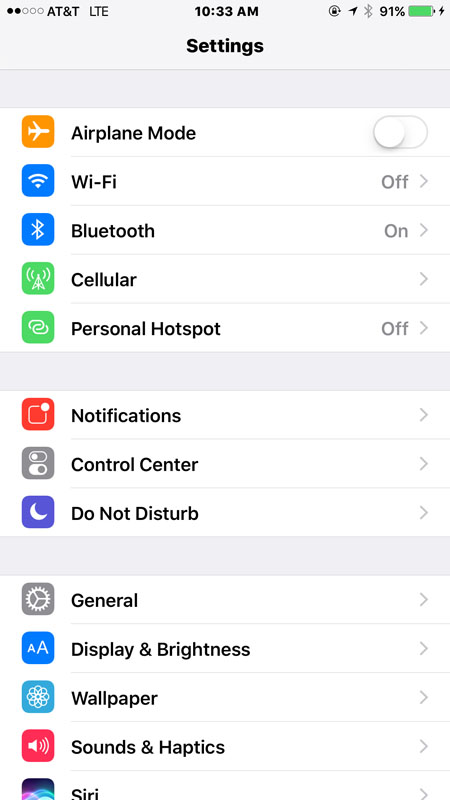
Task: Go to Display & Brightness
Action: [225, 648]
